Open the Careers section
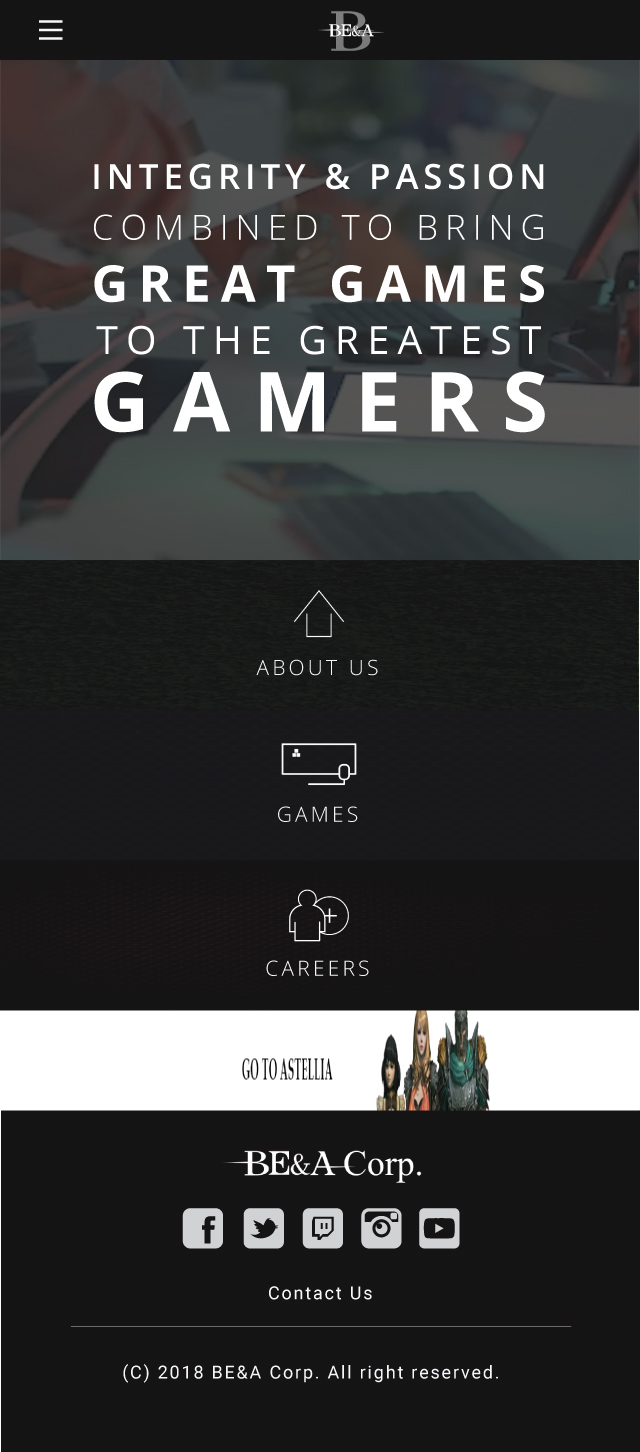This screenshot has width=640, height=1452. pyautogui.click(x=318, y=935)
